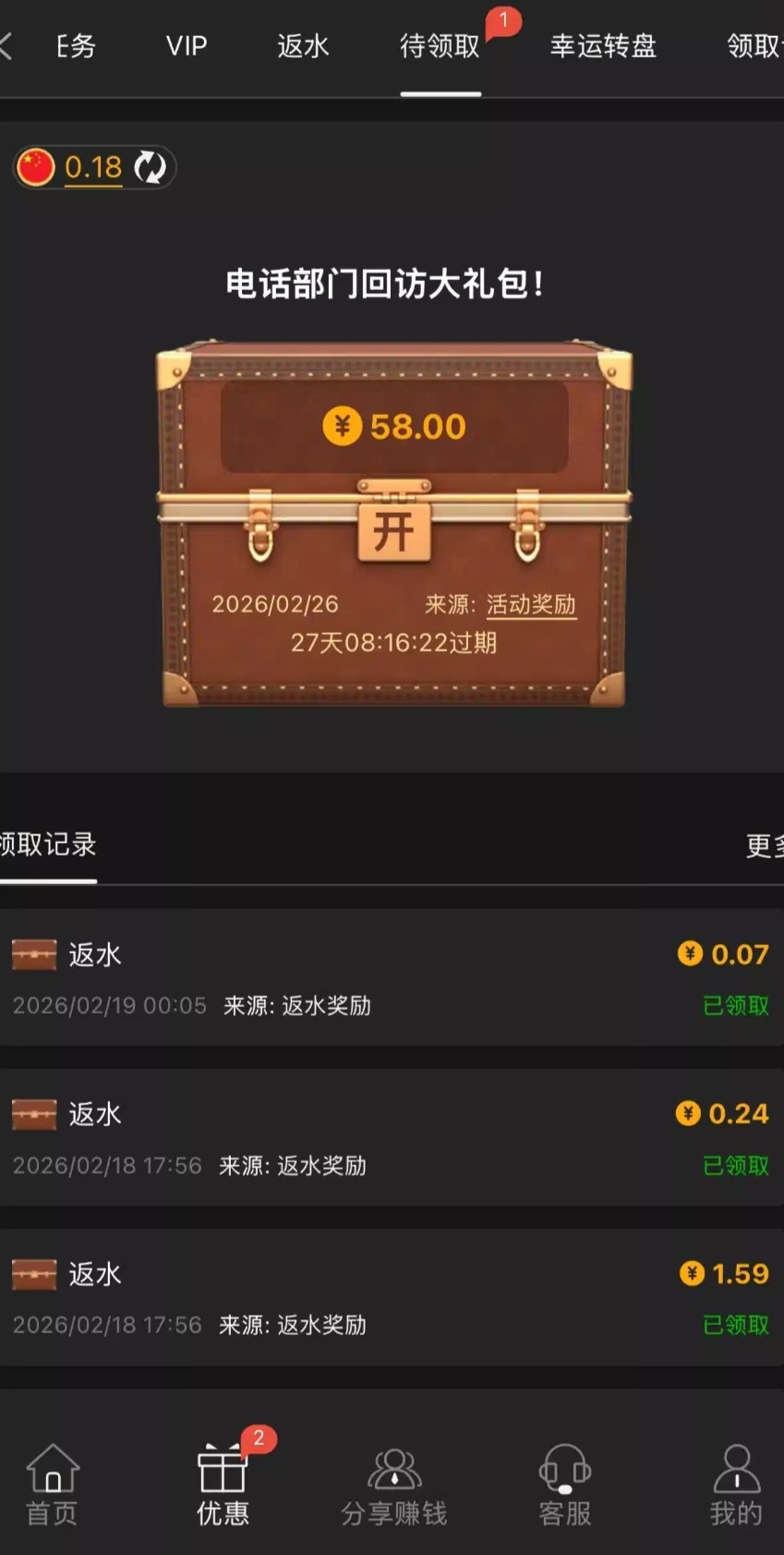This screenshot has height=1555, width=784.
Task: Switch to the 返水 tab
Action: point(303,45)
